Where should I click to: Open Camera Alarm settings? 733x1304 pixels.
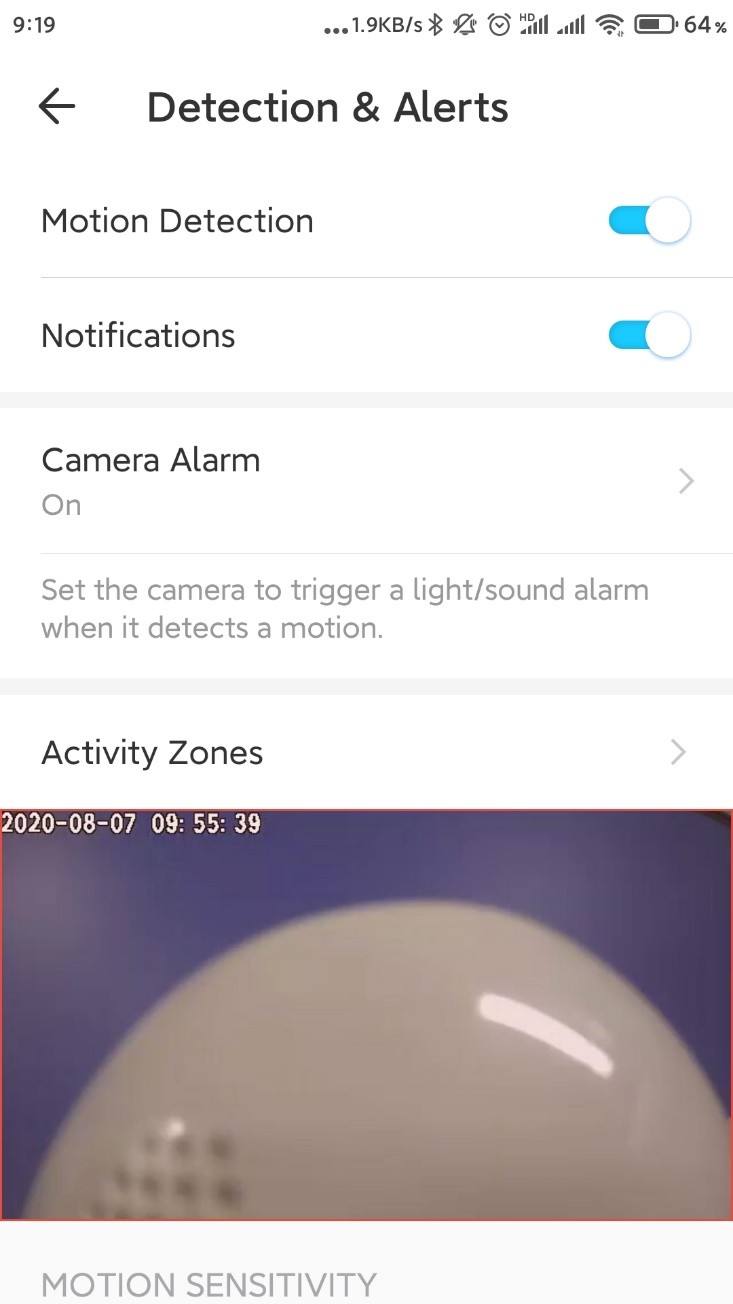click(x=366, y=481)
